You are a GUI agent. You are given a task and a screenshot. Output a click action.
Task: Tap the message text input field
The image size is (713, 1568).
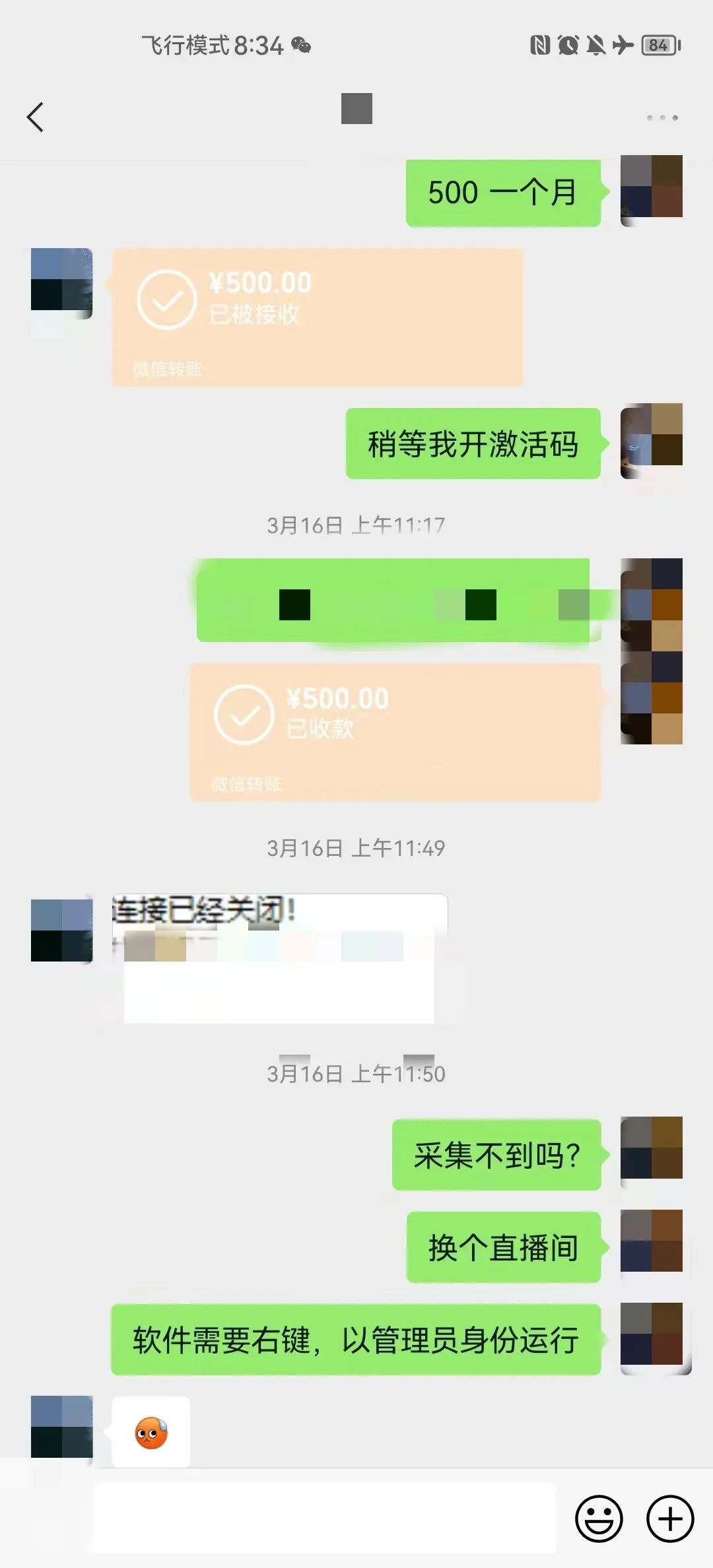click(323, 1518)
